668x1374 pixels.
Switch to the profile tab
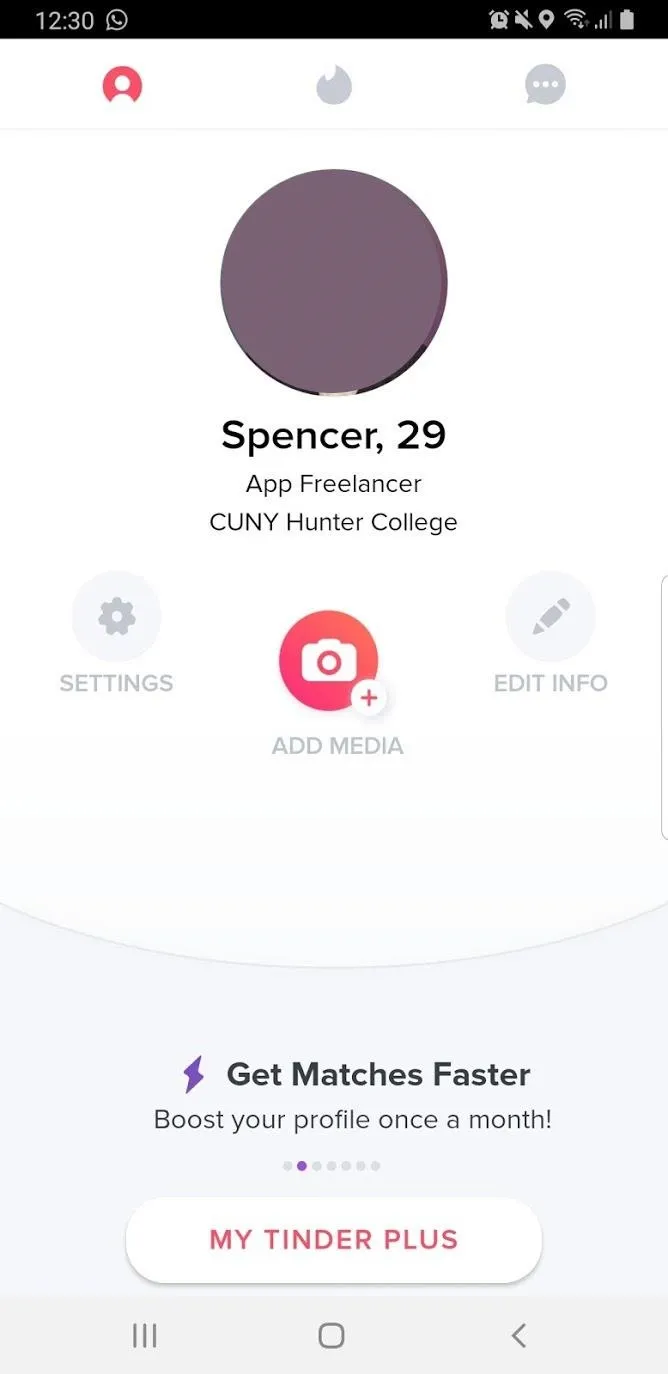point(122,85)
